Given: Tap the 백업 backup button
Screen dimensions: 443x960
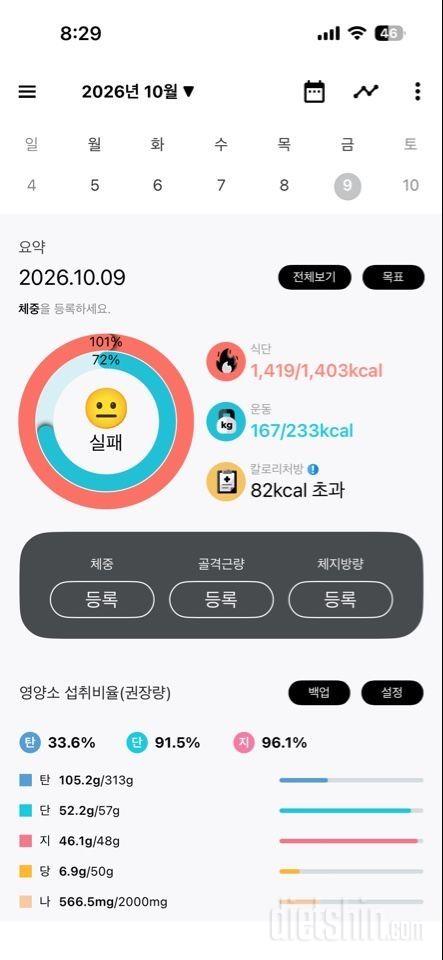Looking at the screenshot, I should point(319,693).
